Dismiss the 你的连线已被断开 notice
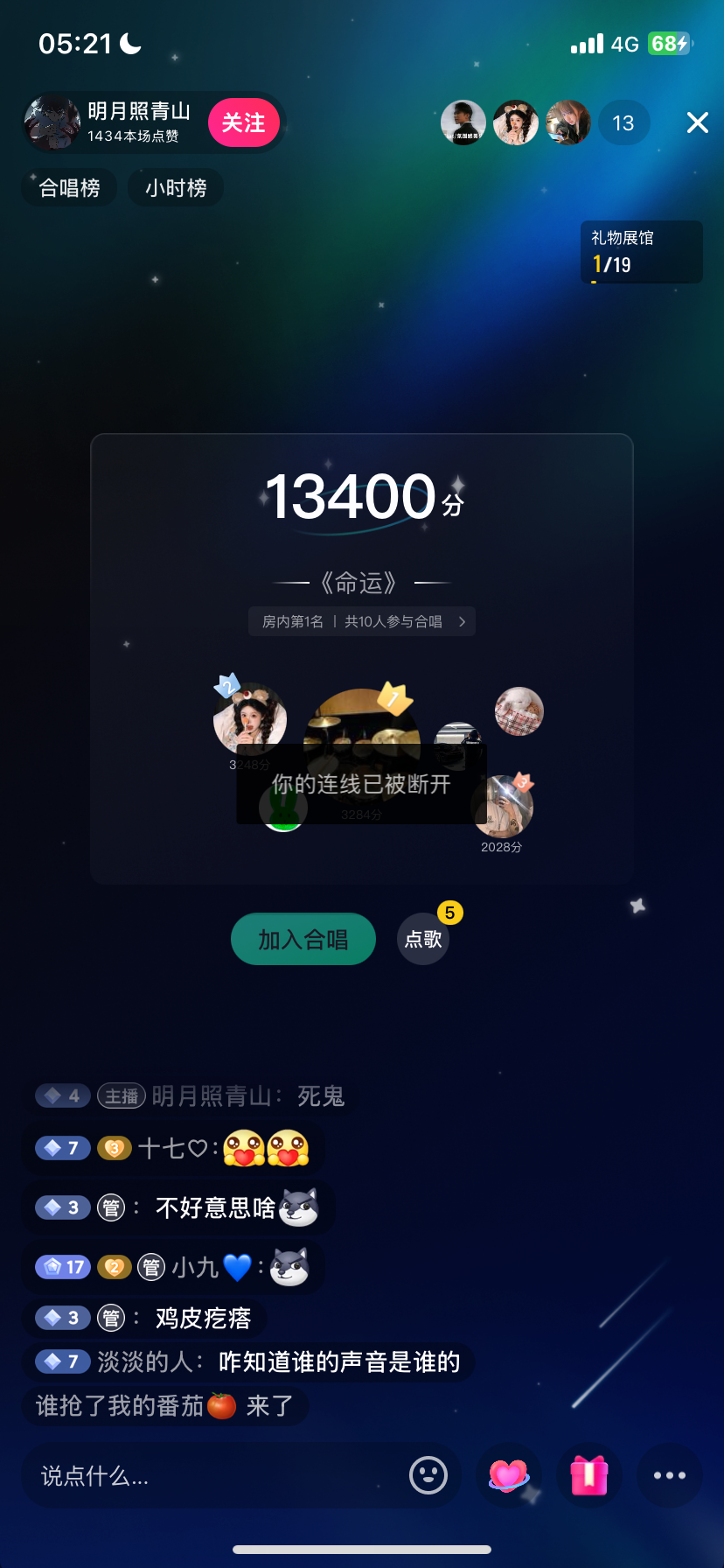 361,785
